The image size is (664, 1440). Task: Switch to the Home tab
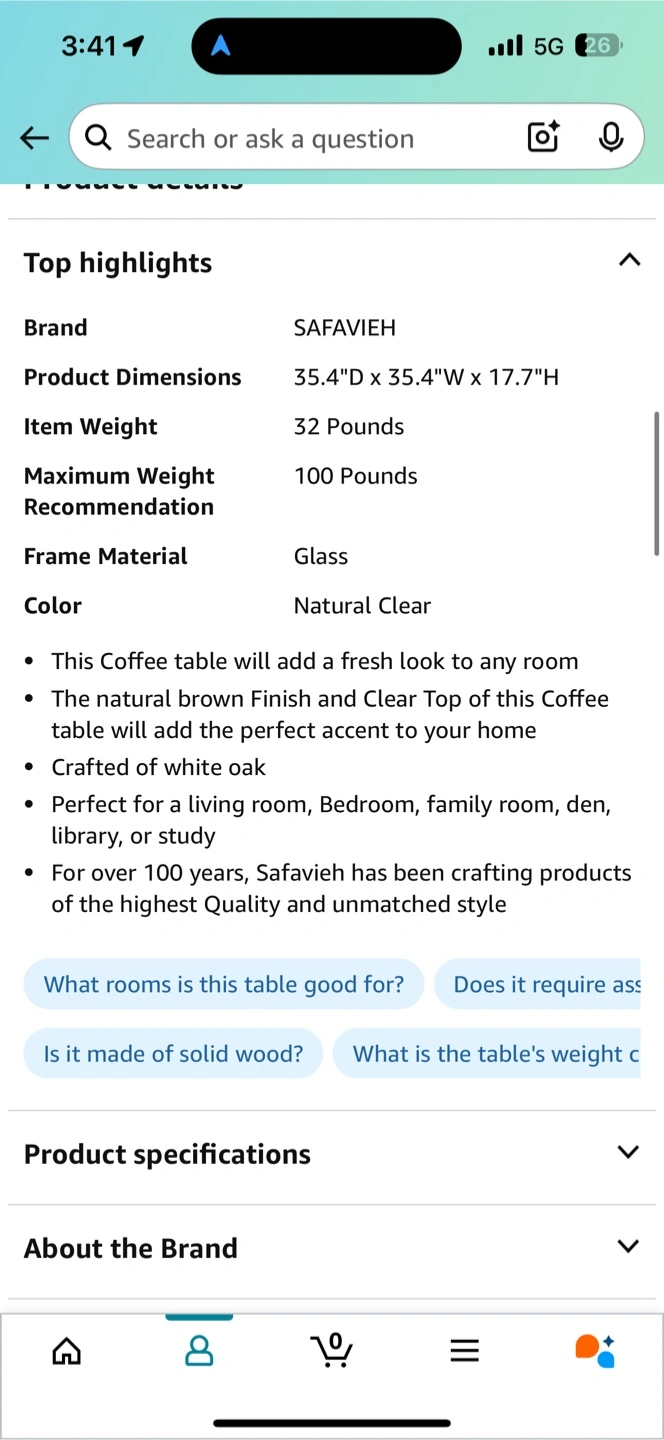click(67, 1351)
